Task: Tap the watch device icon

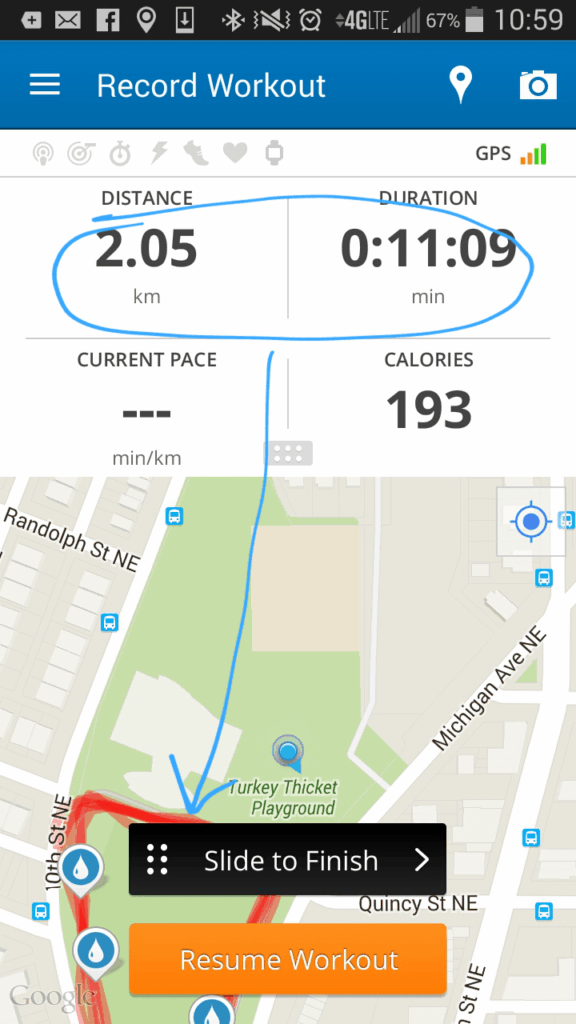Action: (274, 153)
